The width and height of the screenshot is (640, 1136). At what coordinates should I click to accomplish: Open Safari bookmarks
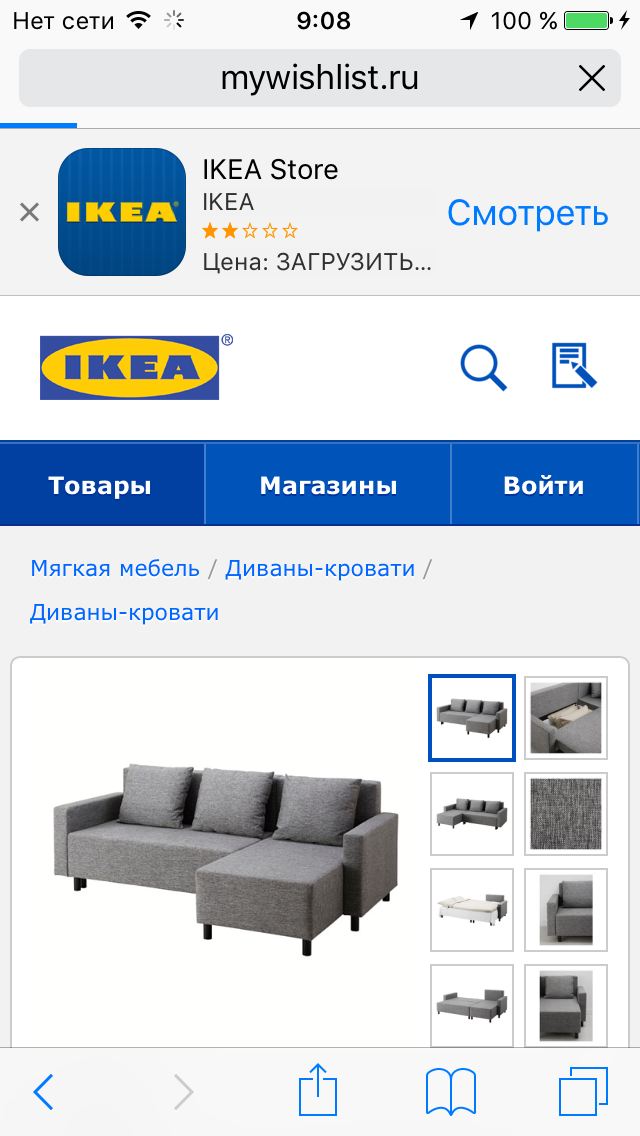point(451,1092)
